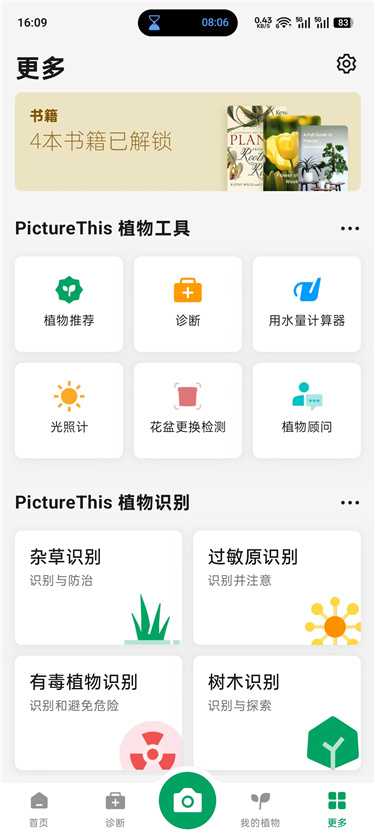Screen dimensions: 375x838
Task: Open 有毒植物识别
Action: click(x=98, y=713)
